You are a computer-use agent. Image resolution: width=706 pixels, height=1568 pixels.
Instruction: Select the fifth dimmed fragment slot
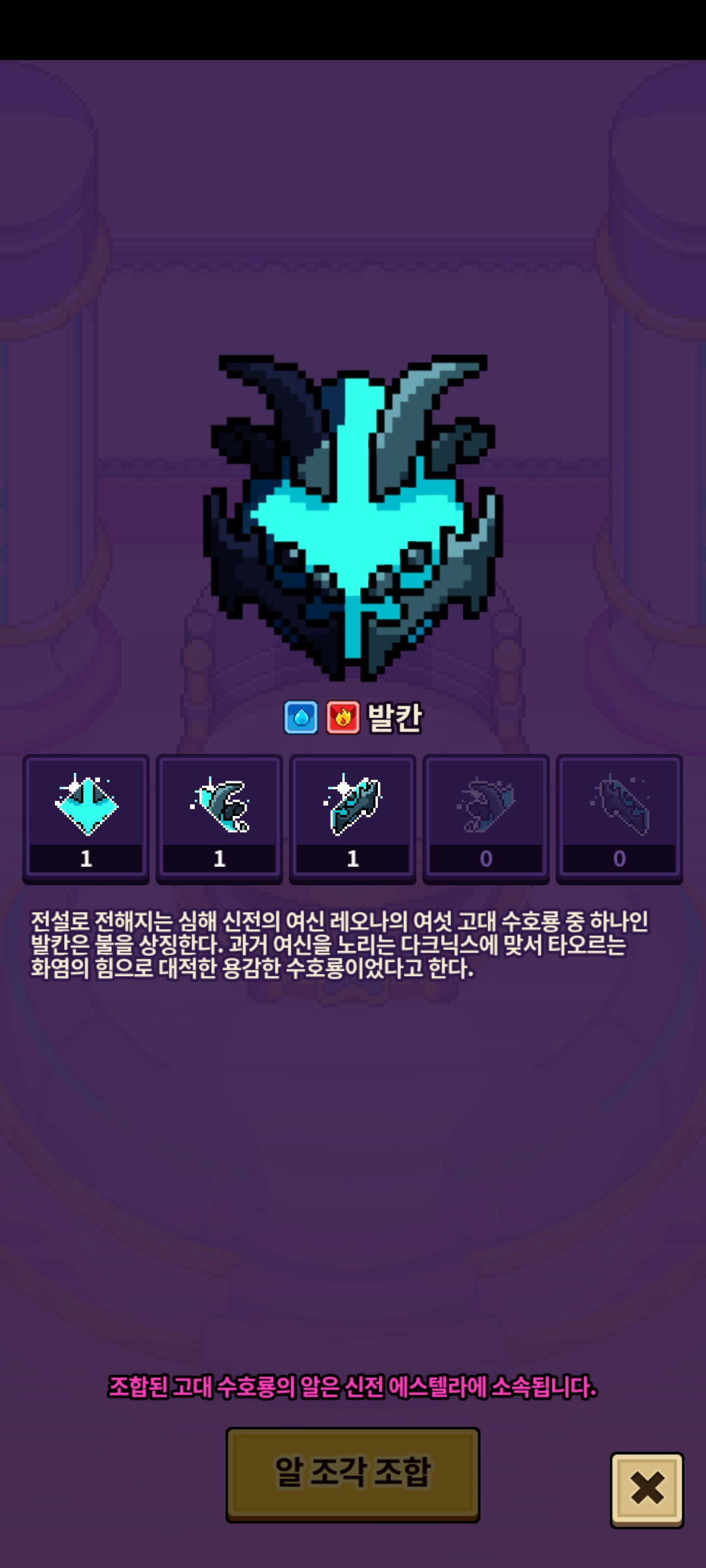(x=619, y=817)
